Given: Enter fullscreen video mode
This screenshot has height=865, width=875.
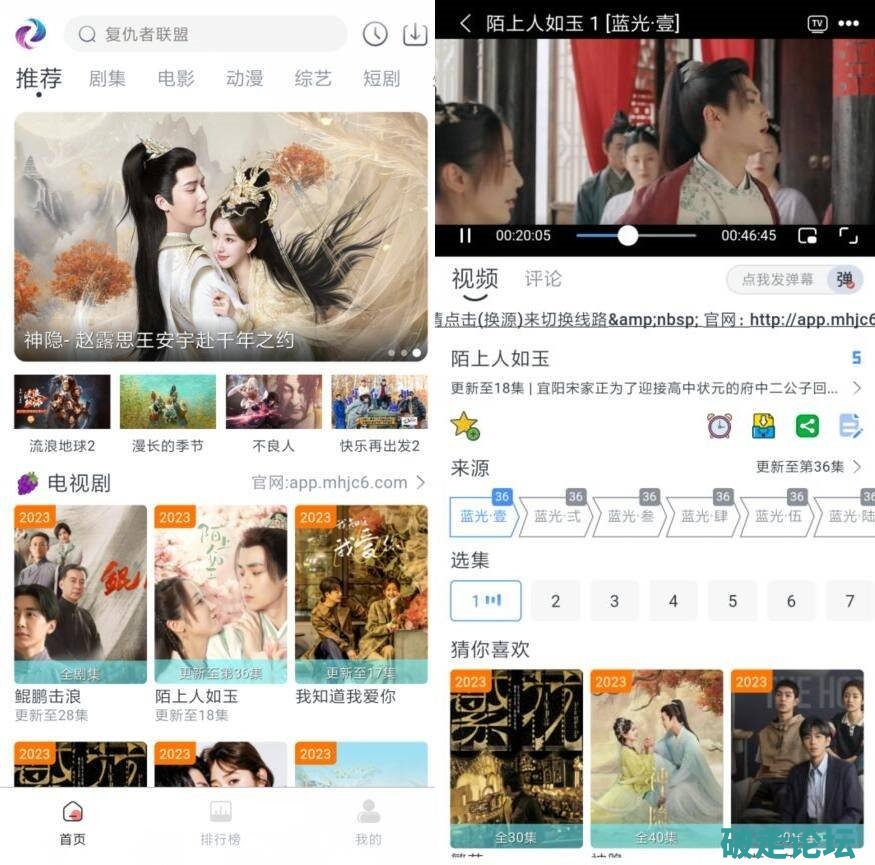Looking at the screenshot, I should (x=848, y=236).
